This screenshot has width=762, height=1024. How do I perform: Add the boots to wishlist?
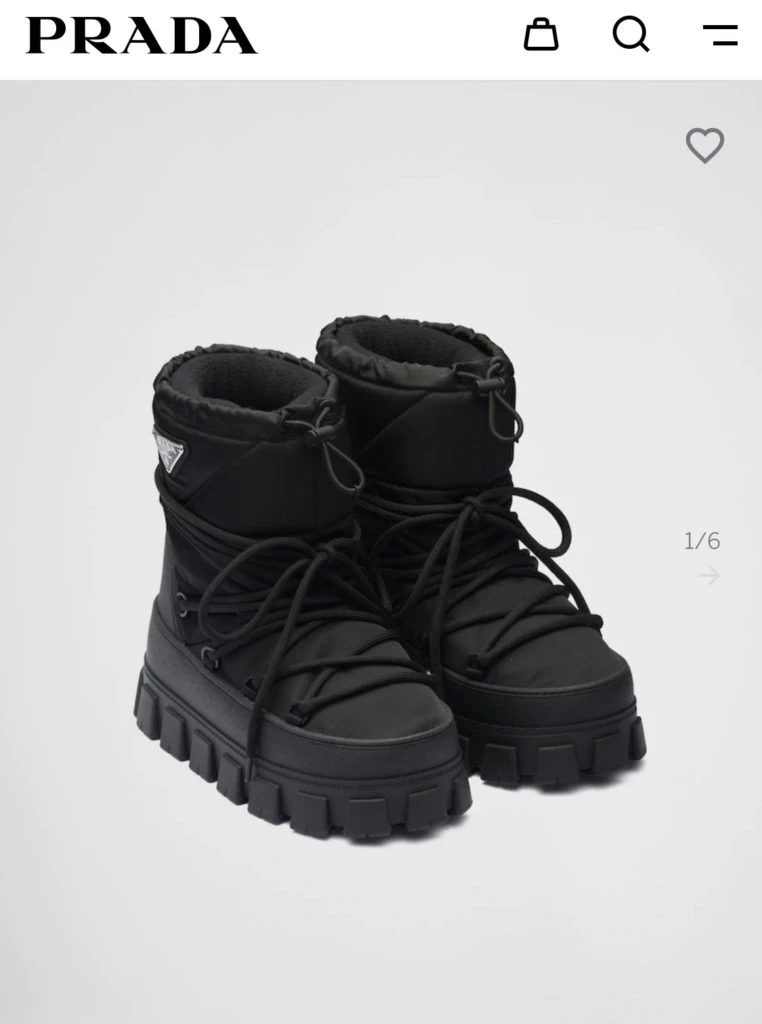[704, 146]
